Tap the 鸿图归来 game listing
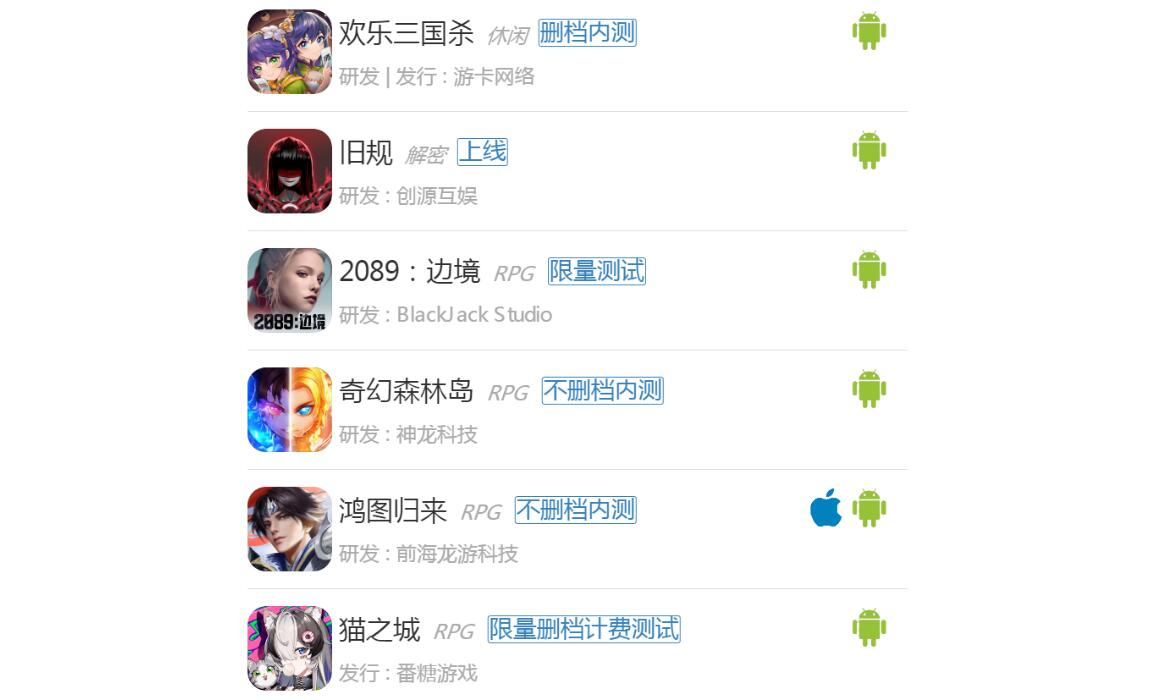 [393, 511]
